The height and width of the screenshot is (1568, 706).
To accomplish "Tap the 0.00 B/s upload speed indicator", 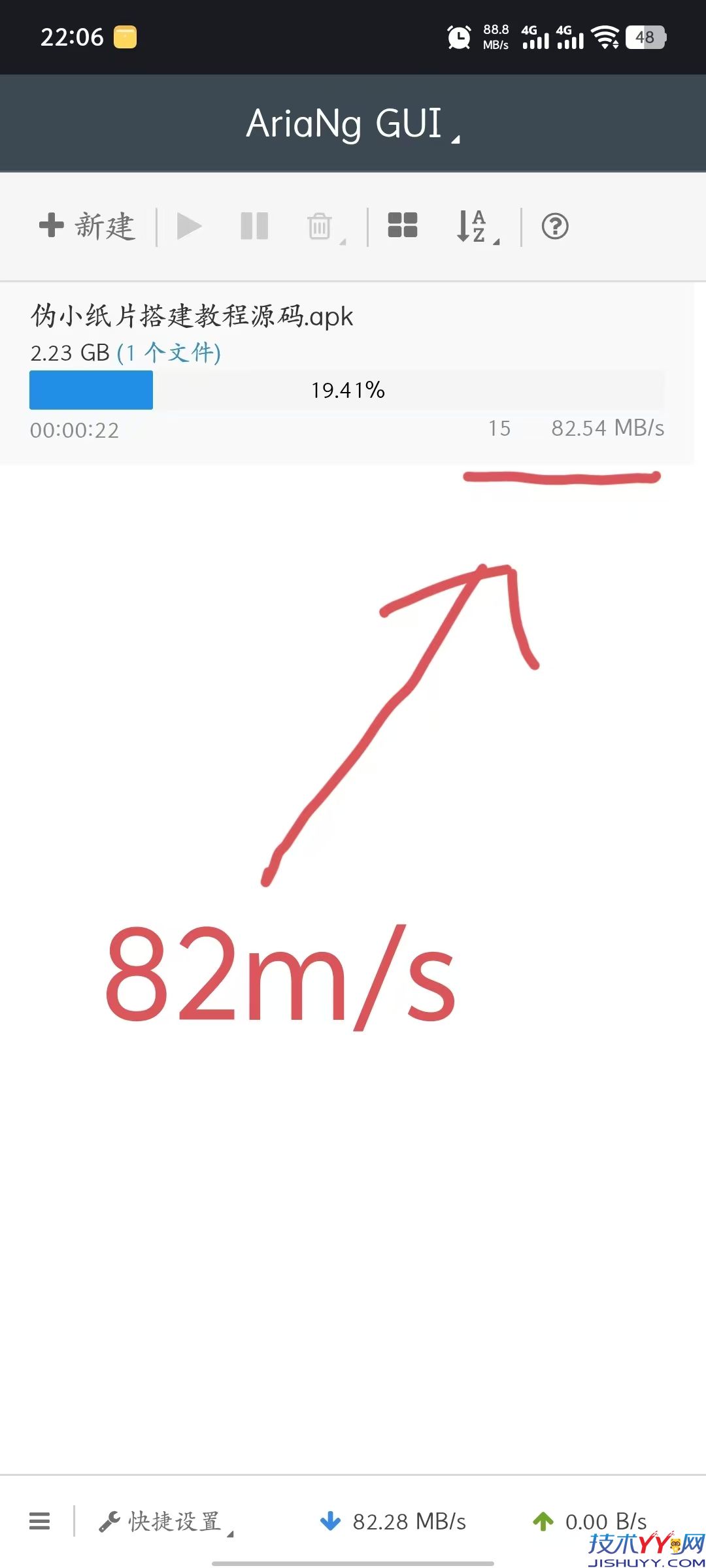I will pos(590,1522).
